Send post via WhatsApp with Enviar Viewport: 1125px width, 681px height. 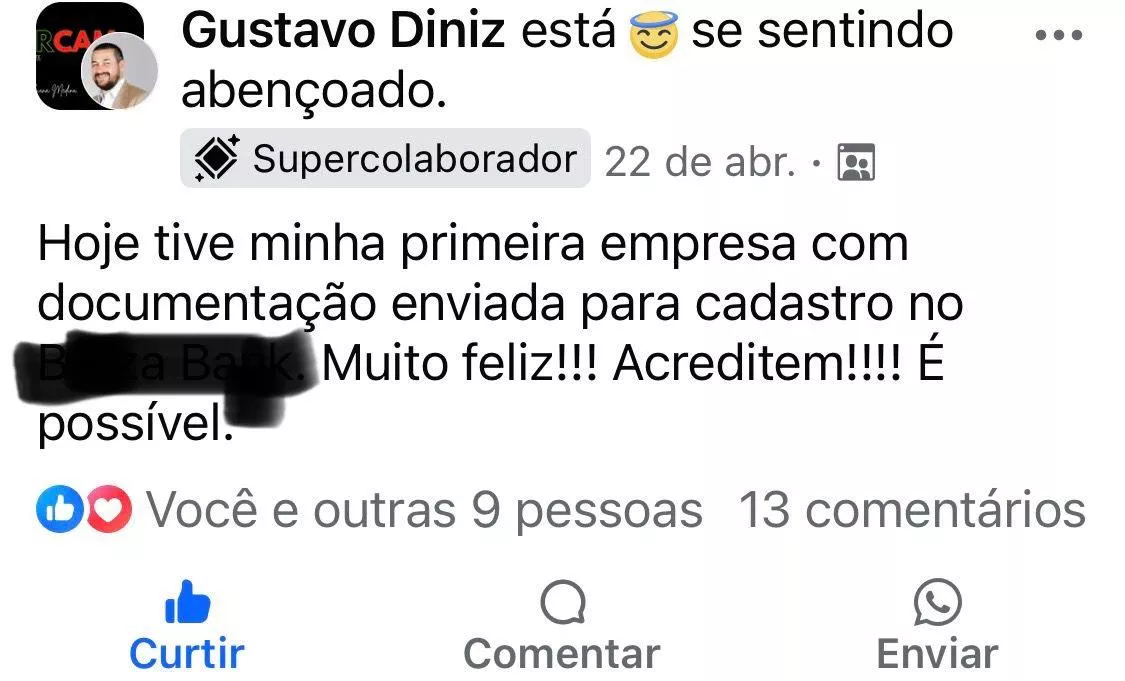[x=937, y=626]
